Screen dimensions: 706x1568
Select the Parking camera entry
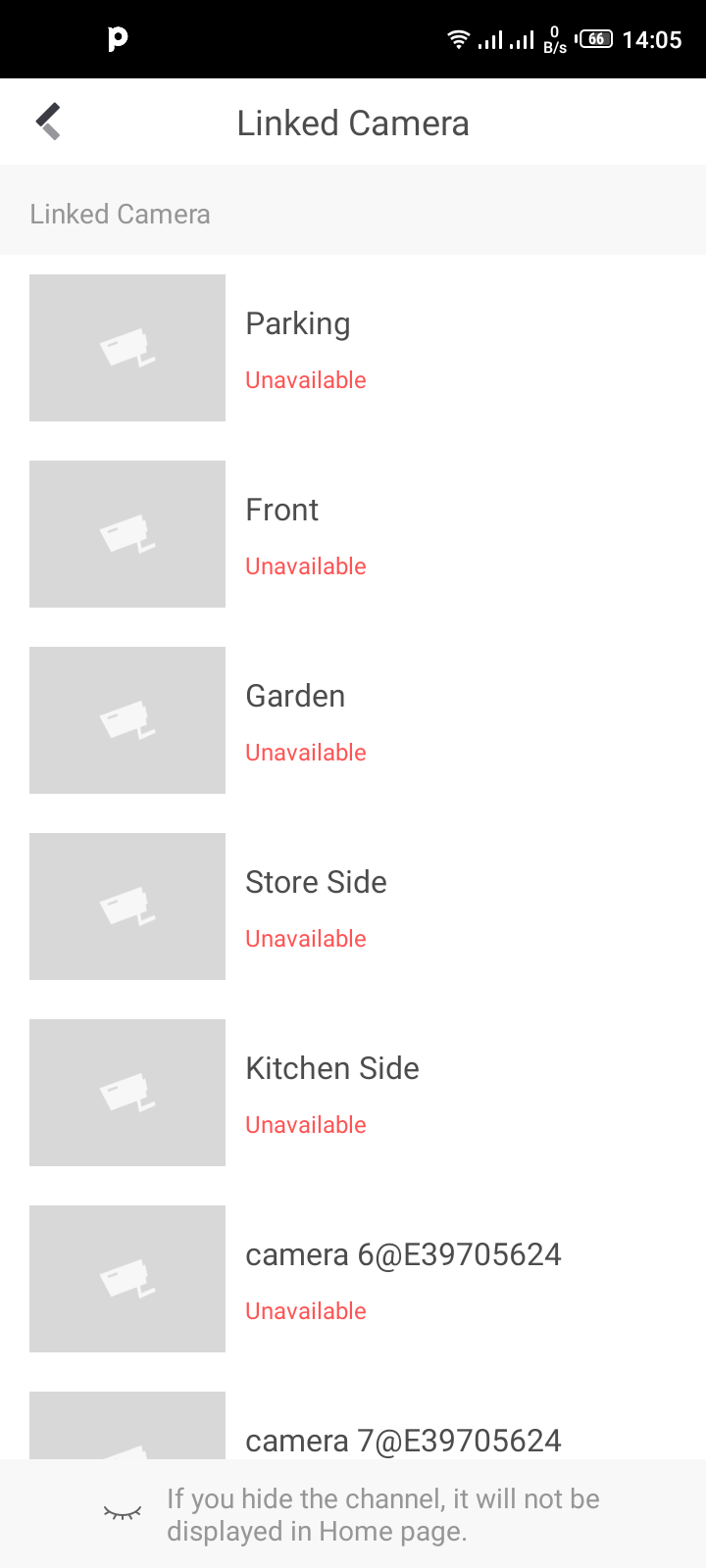(x=298, y=323)
